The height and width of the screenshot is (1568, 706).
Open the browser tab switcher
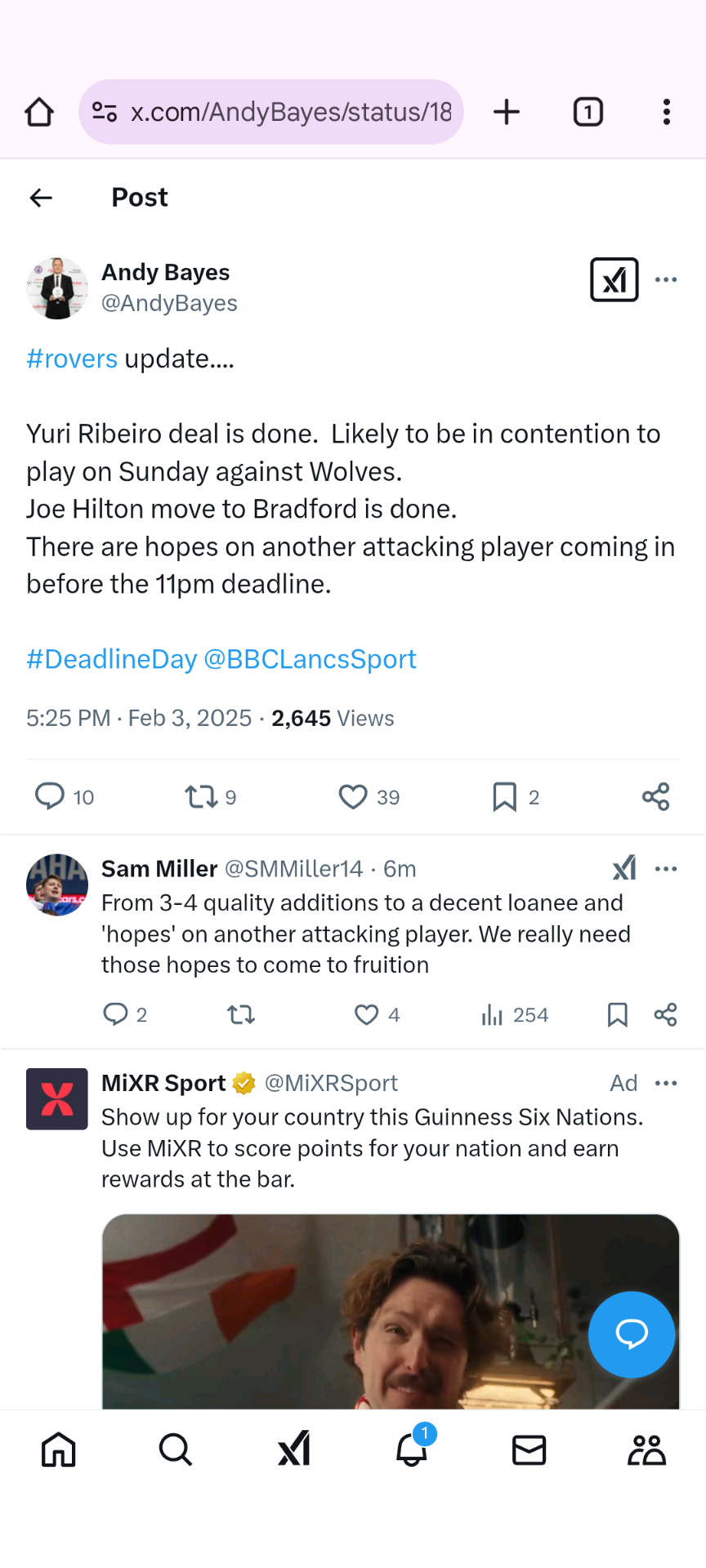(x=588, y=112)
